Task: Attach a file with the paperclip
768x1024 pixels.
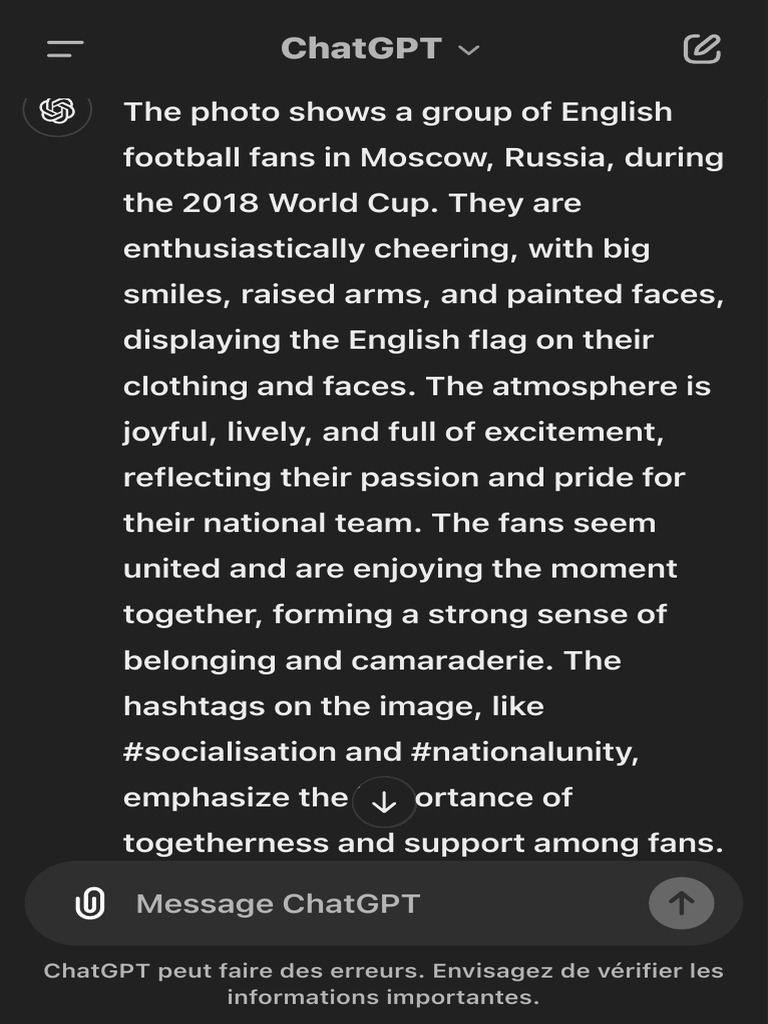Action: click(90, 904)
